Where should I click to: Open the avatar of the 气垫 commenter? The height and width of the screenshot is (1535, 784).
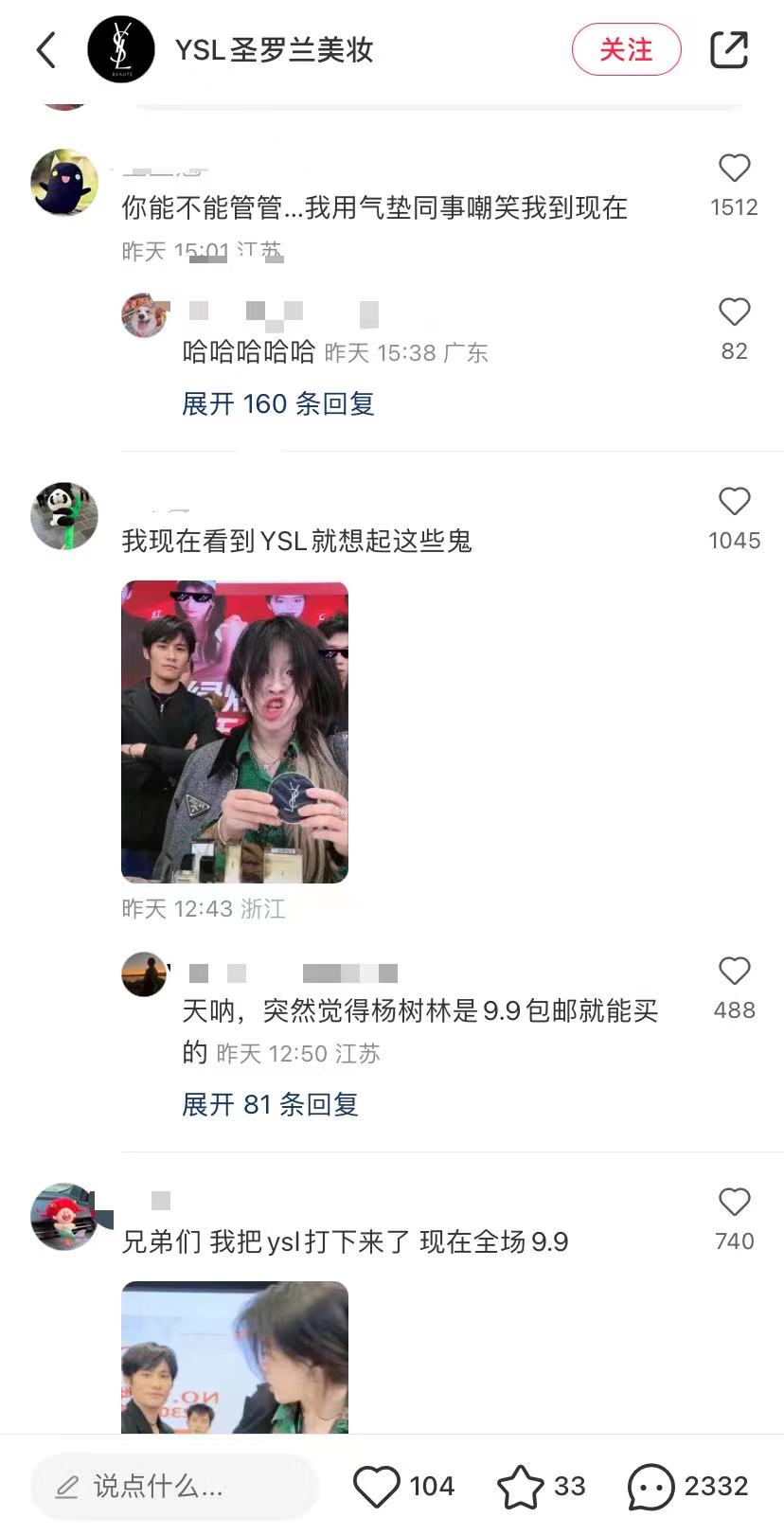[x=64, y=183]
